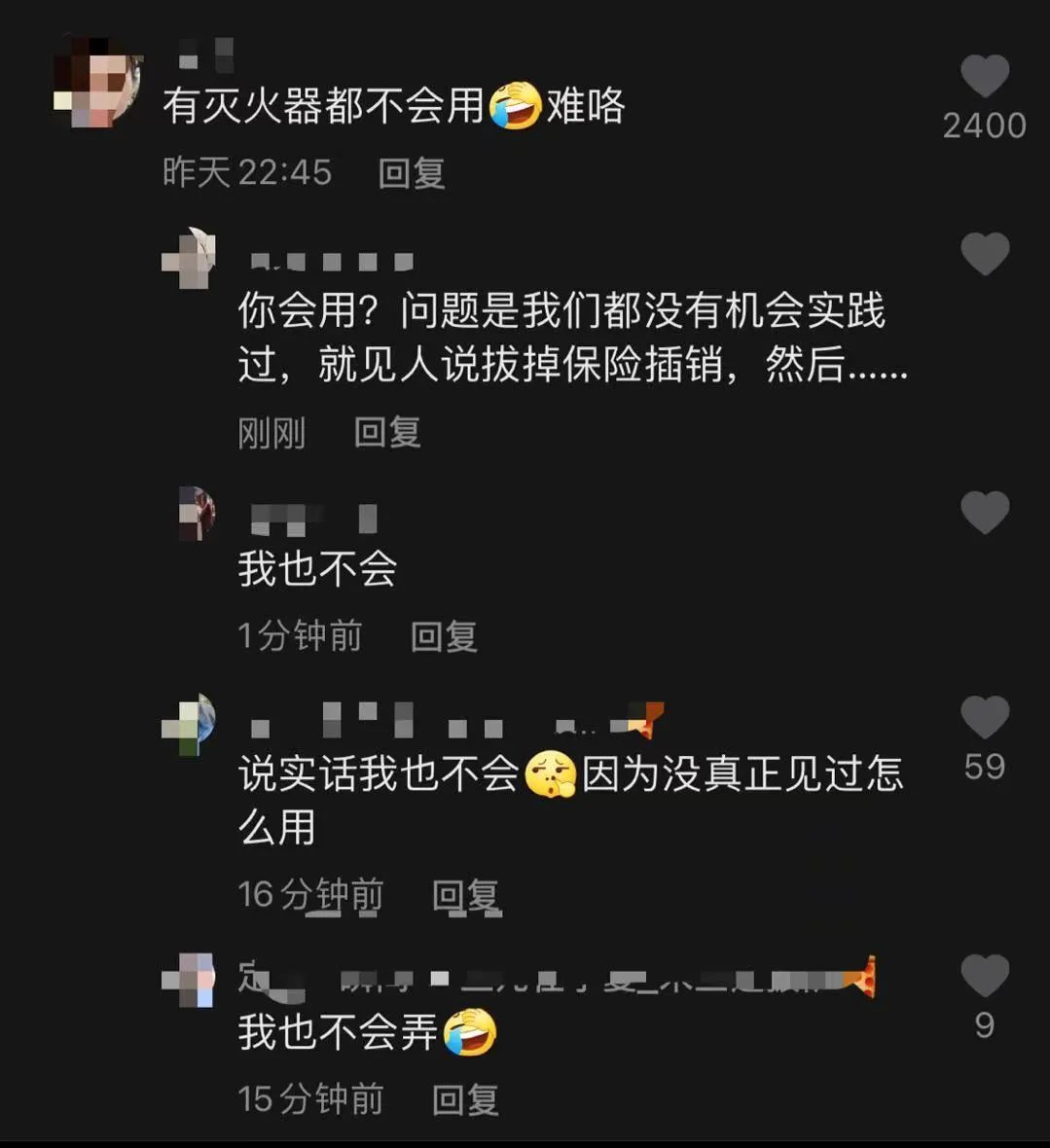Screen dimensions: 1050x1148
Task: Tap 回复 under the 16分钟前 comment
Action: (x=465, y=895)
